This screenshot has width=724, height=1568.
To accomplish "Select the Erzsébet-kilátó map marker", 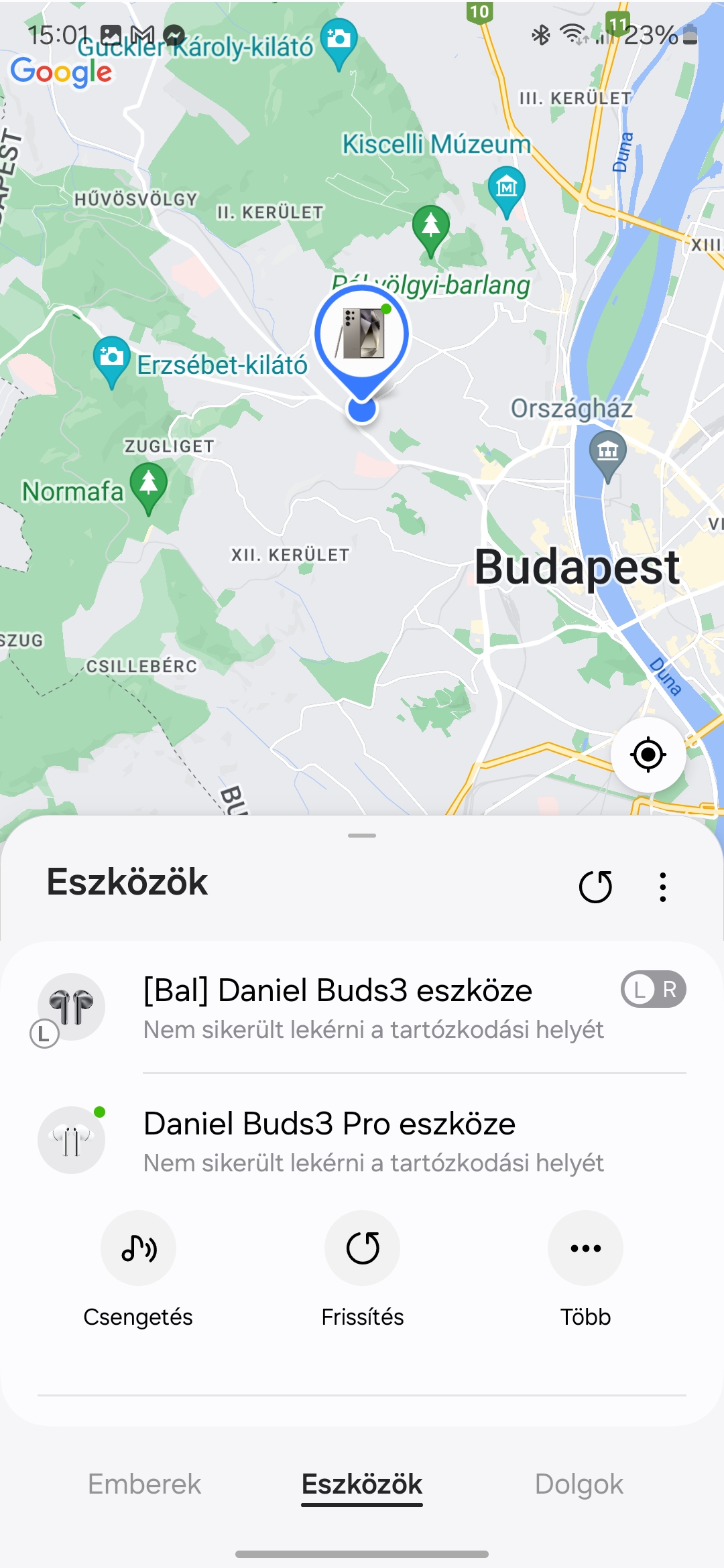I will (x=111, y=356).
